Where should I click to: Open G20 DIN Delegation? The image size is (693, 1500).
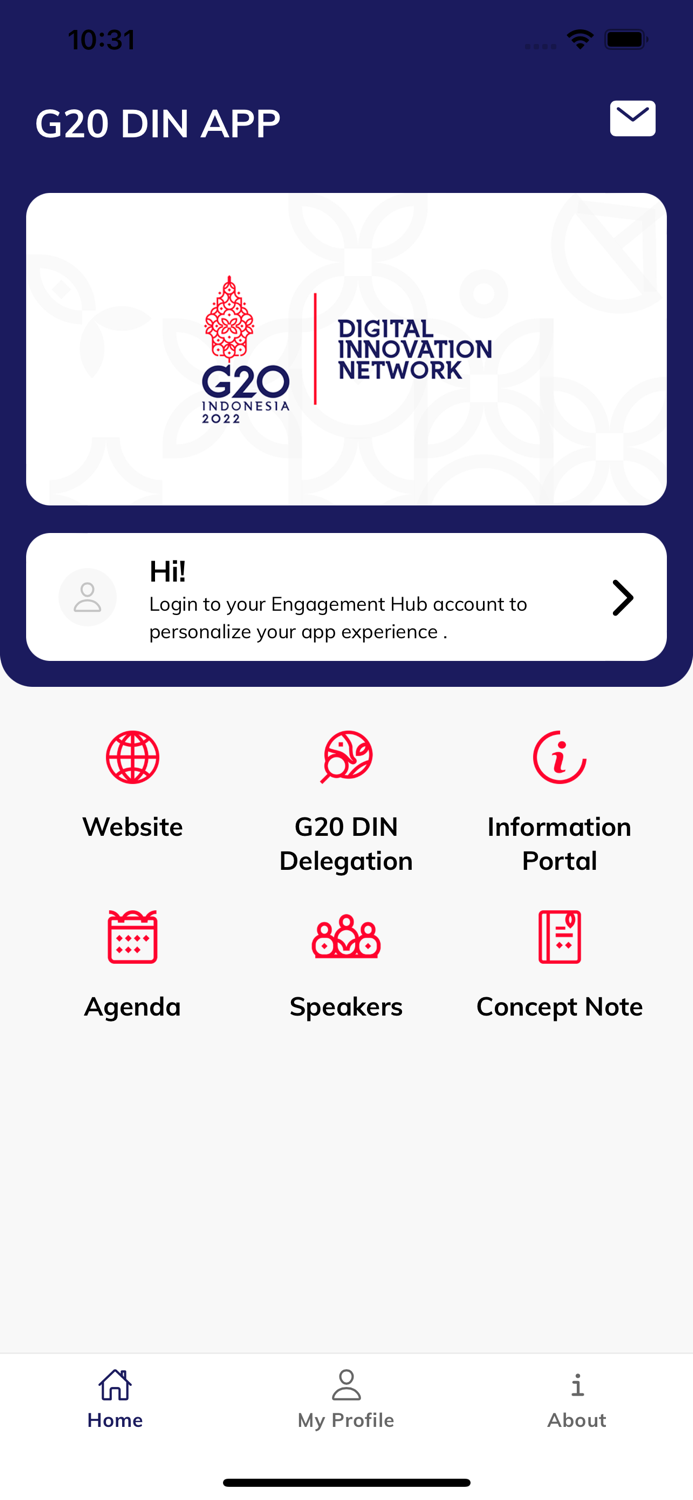tap(346, 802)
